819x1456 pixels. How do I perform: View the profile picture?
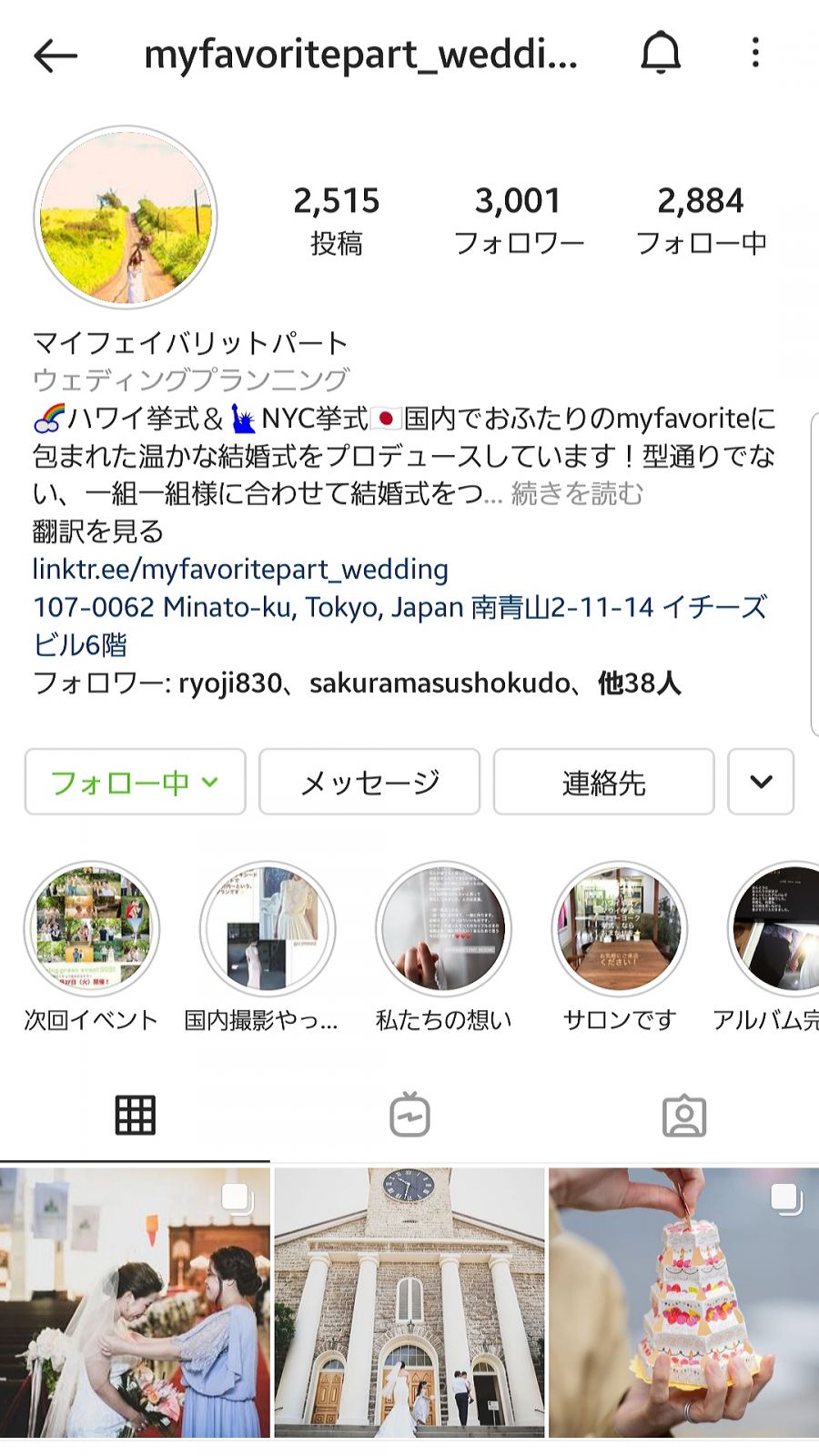[126, 217]
